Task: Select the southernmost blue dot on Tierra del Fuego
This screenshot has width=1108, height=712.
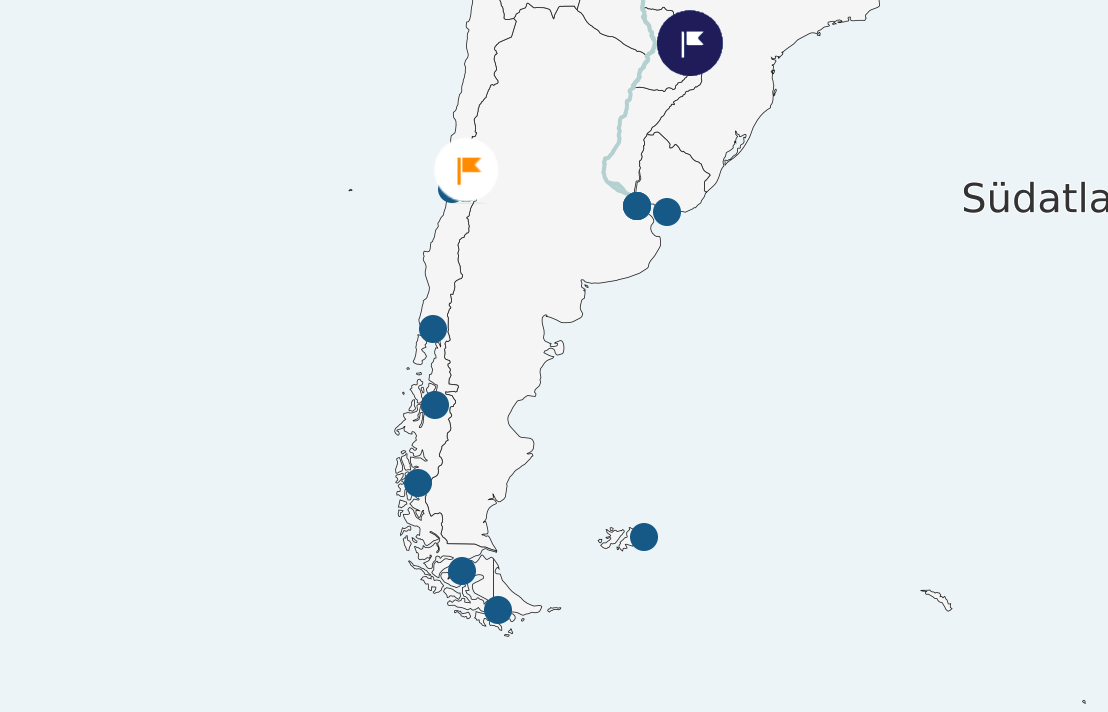Action: point(498,609)
